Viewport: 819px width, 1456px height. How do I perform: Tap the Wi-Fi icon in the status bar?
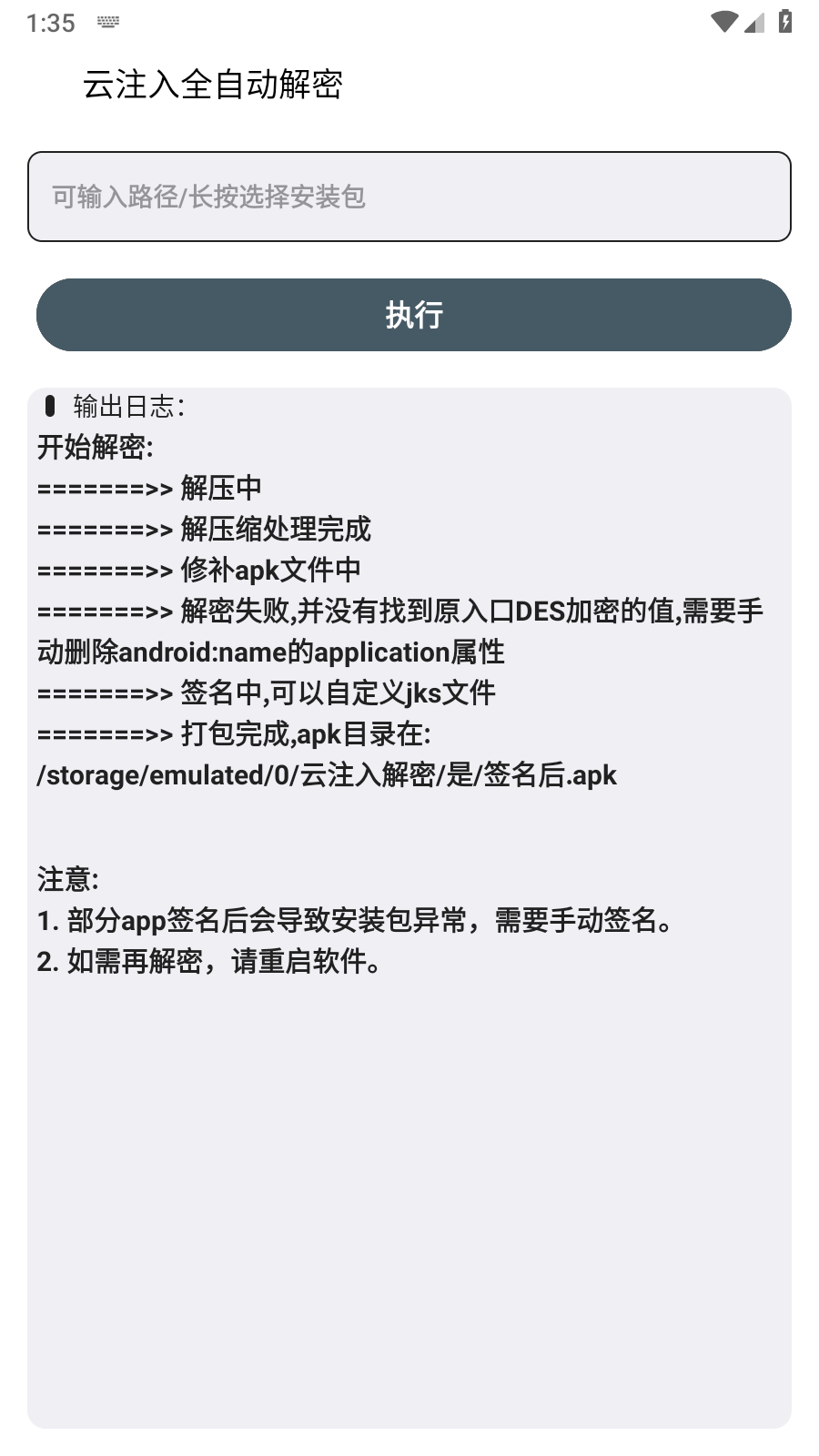coord(723,20)
